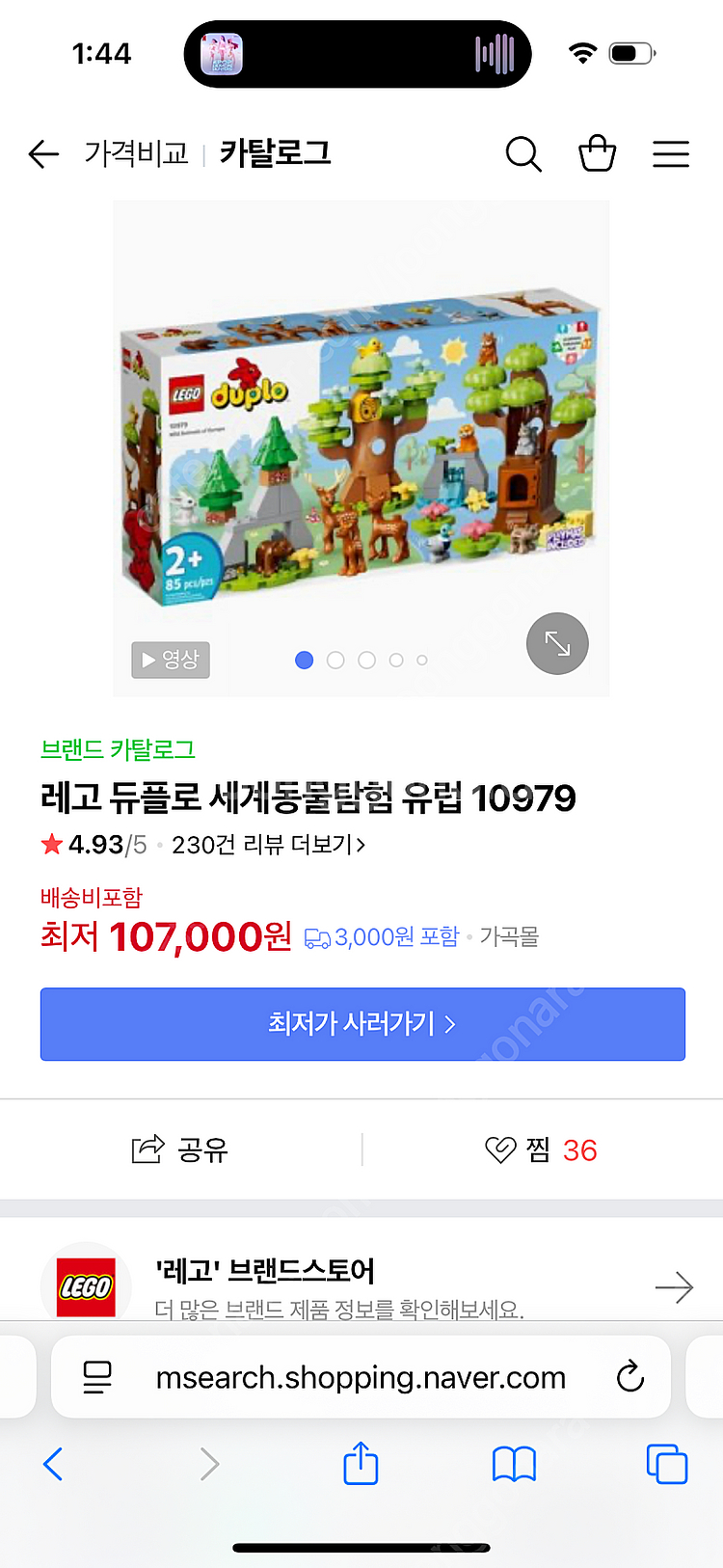The height and width of the screenshot is (1568, 723).
Task: Tap the address bar showing msearch.shopping.naver.com
Action: coord(361,1377)
